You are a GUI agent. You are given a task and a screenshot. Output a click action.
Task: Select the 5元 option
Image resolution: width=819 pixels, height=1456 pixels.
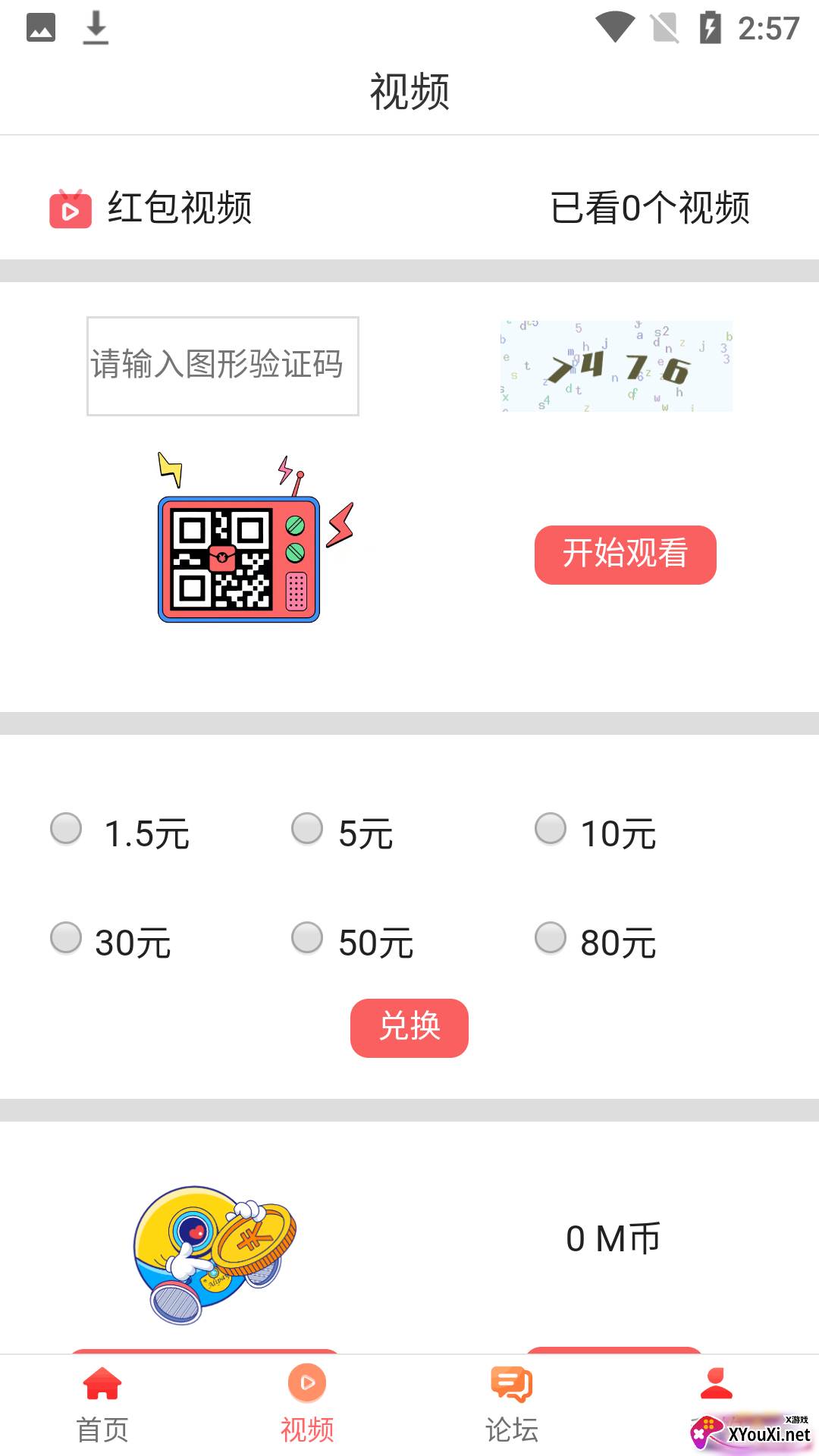click(x=307, y=828)
